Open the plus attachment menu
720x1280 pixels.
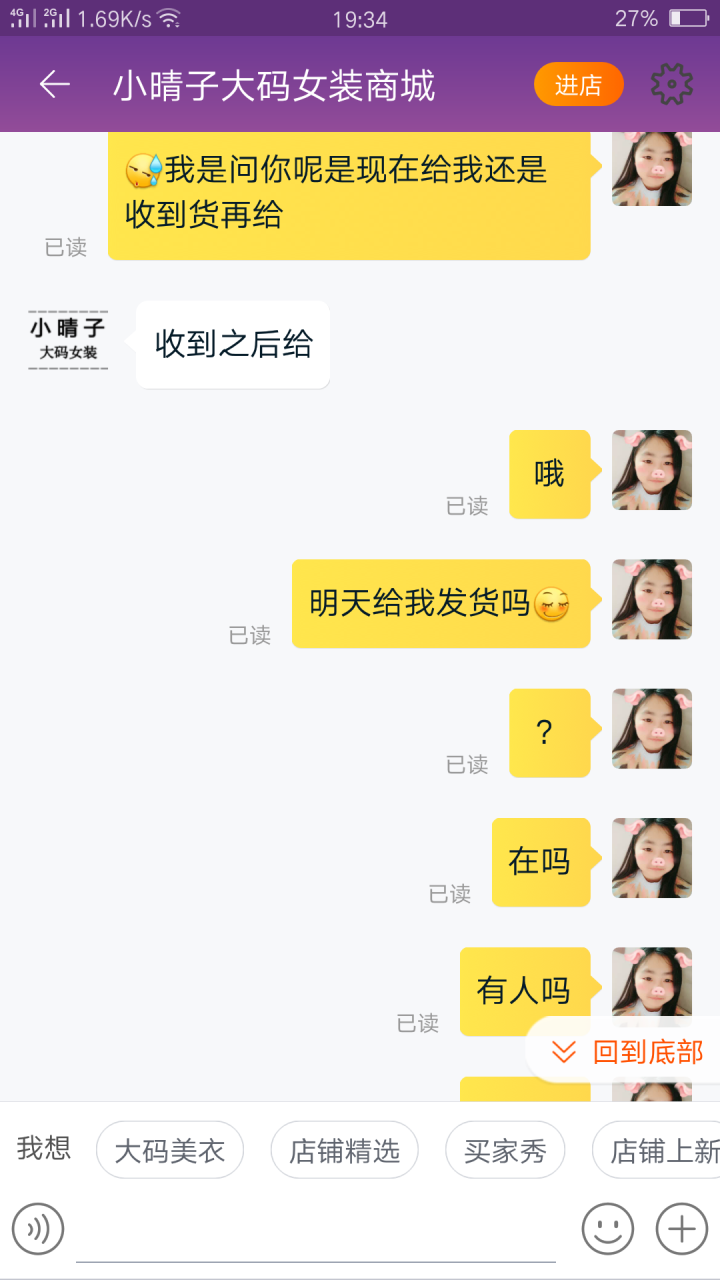682,1228
